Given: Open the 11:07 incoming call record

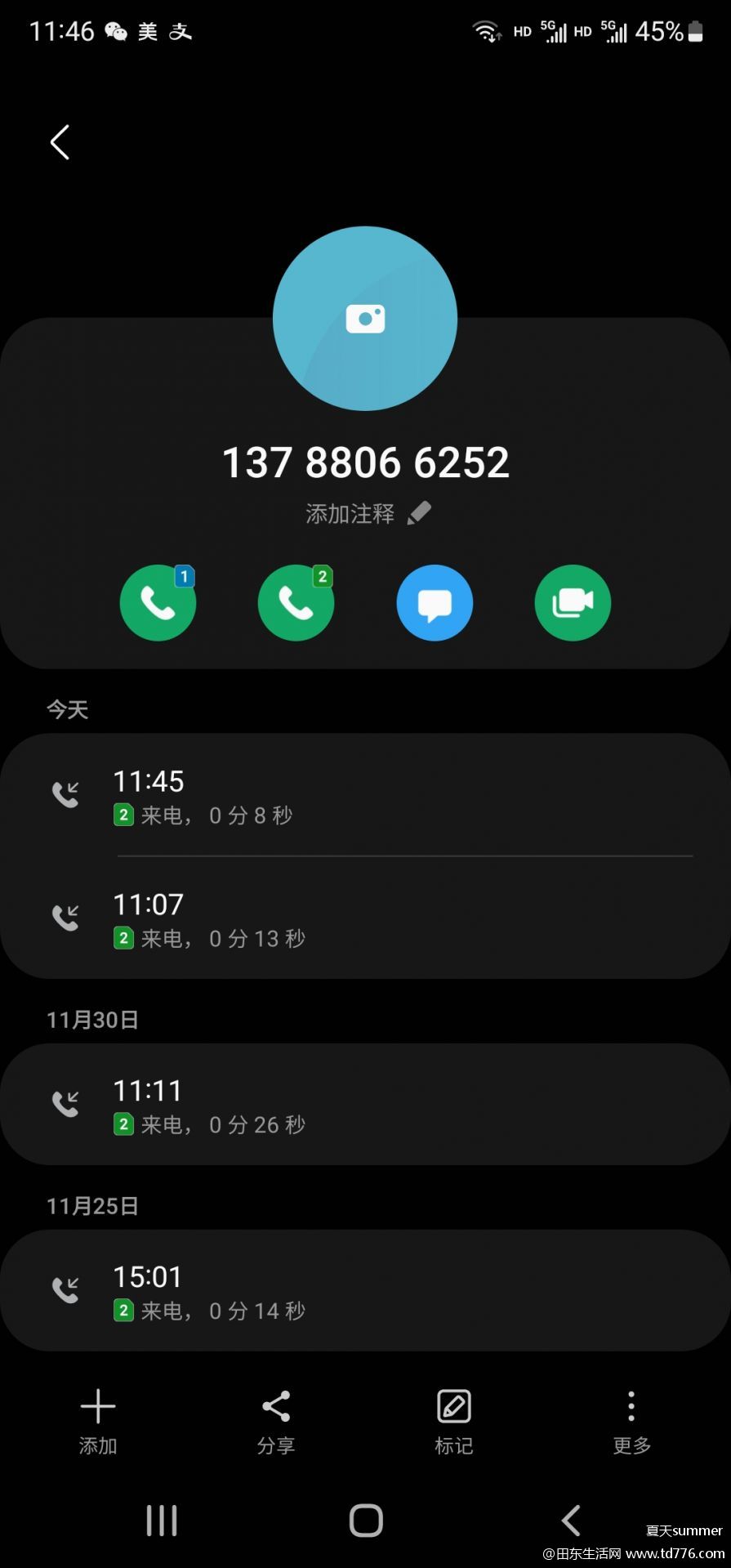Looking at the screenshot, I should pos(365,918).
